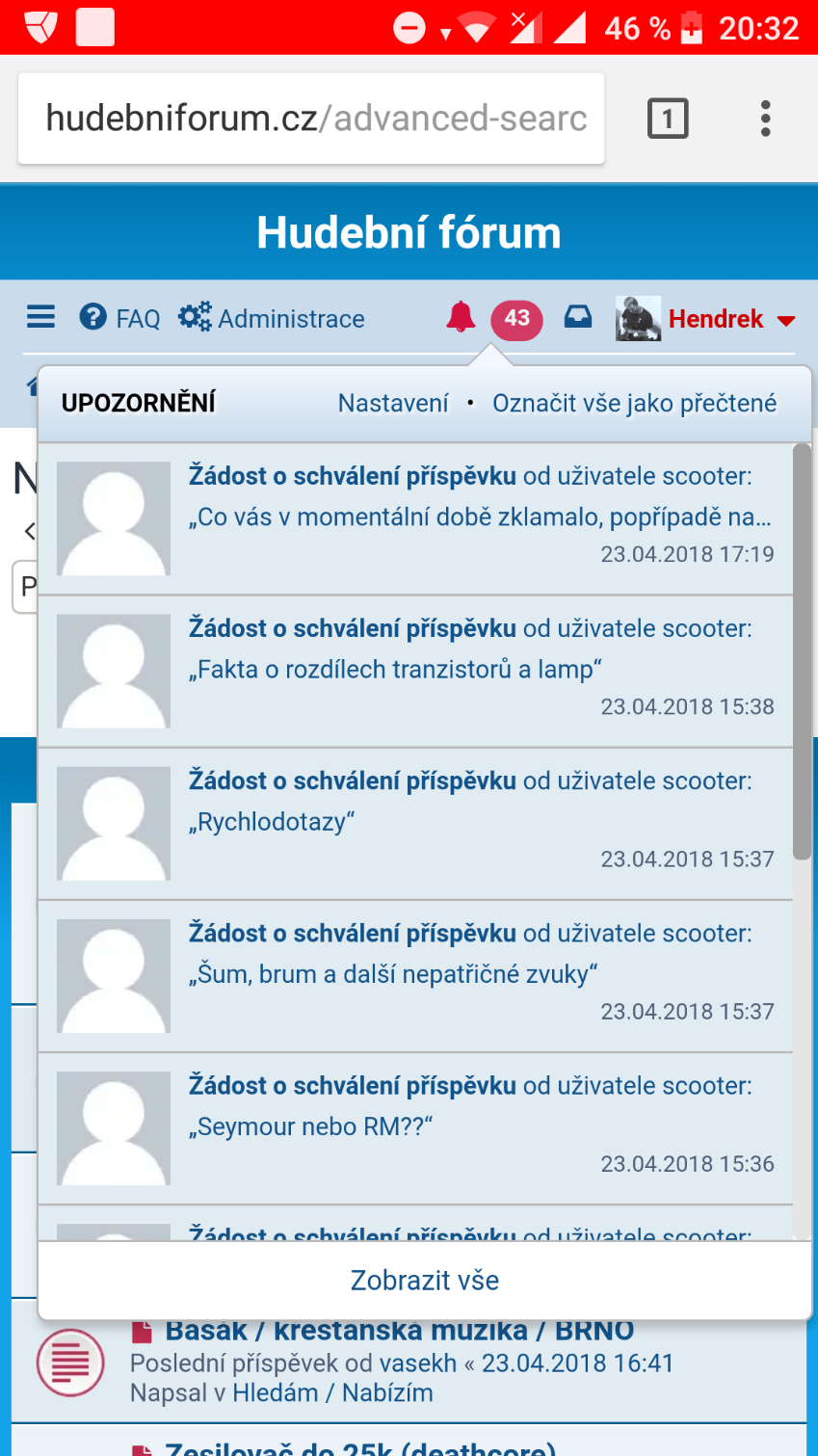818x1456 pixels.
Task: Close the notifications bell dropdown
Action: [x=461, y=317]
